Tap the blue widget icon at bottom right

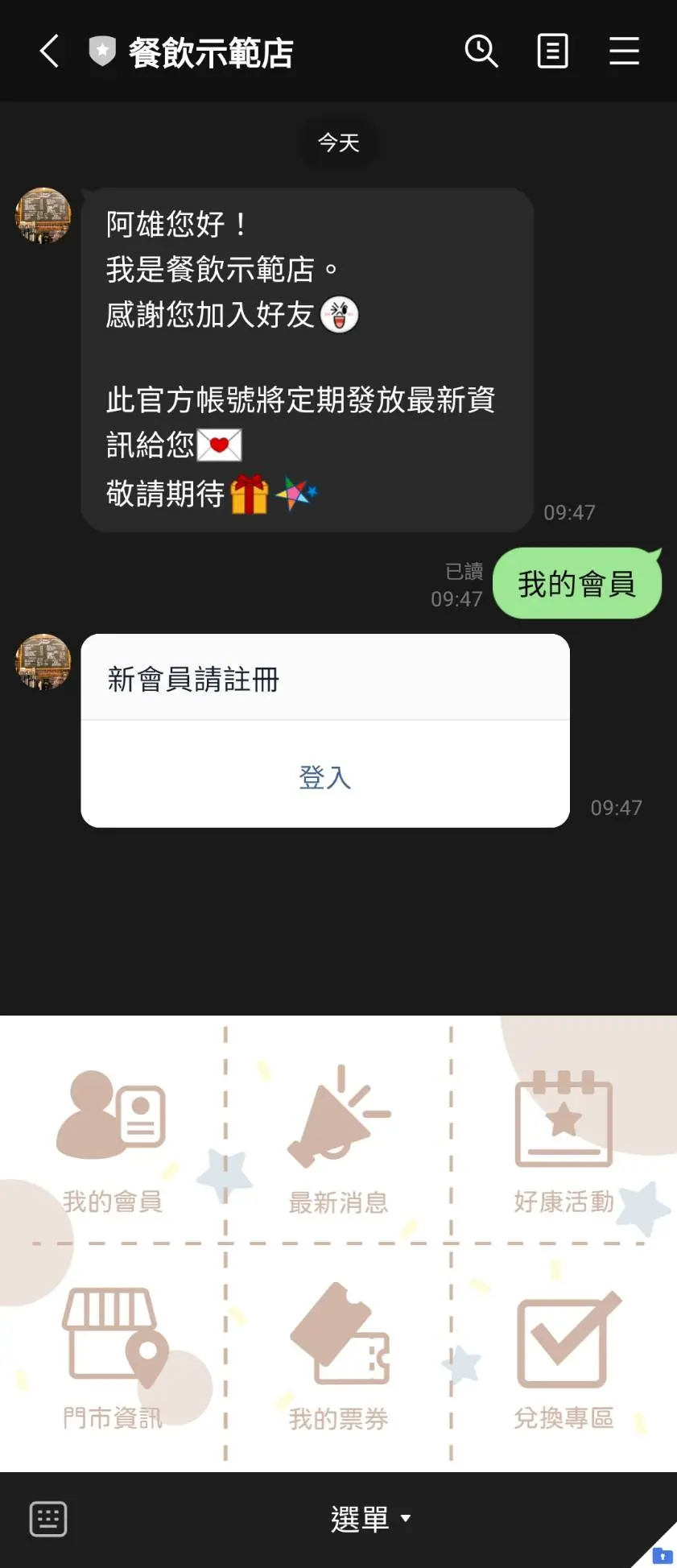(662, 1554)
